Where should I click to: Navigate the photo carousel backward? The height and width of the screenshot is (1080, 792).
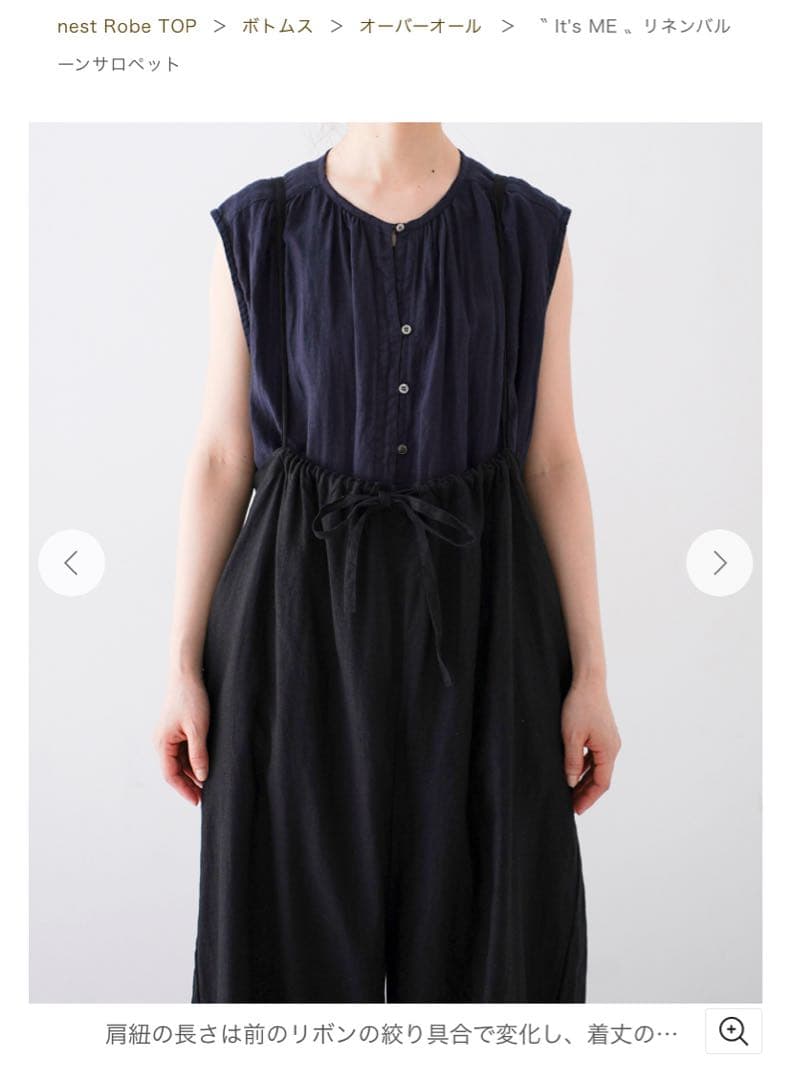tap(71, 563)
